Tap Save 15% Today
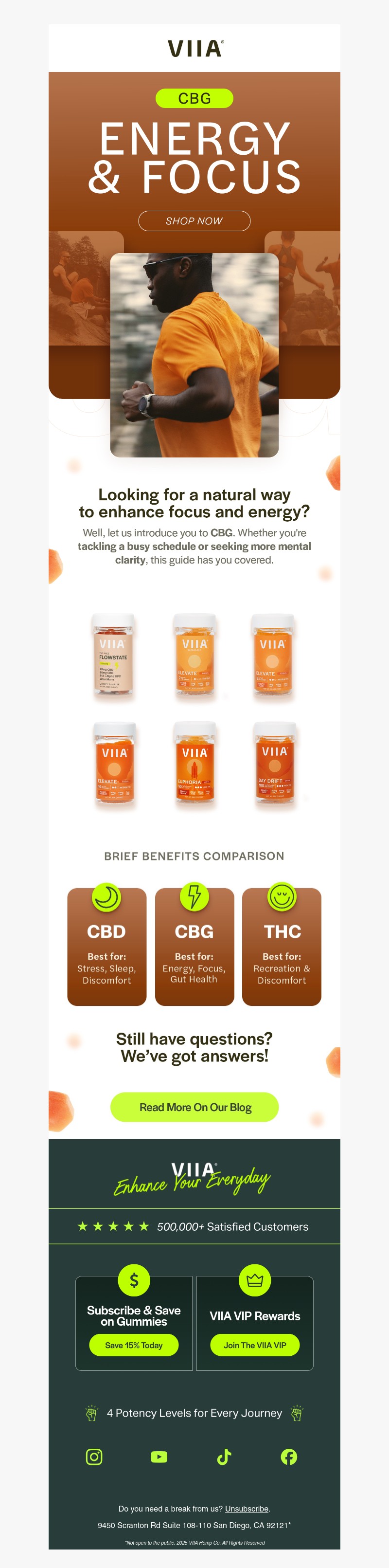The height and width of the screenshot is (1568, 389). coord(134,1345)
